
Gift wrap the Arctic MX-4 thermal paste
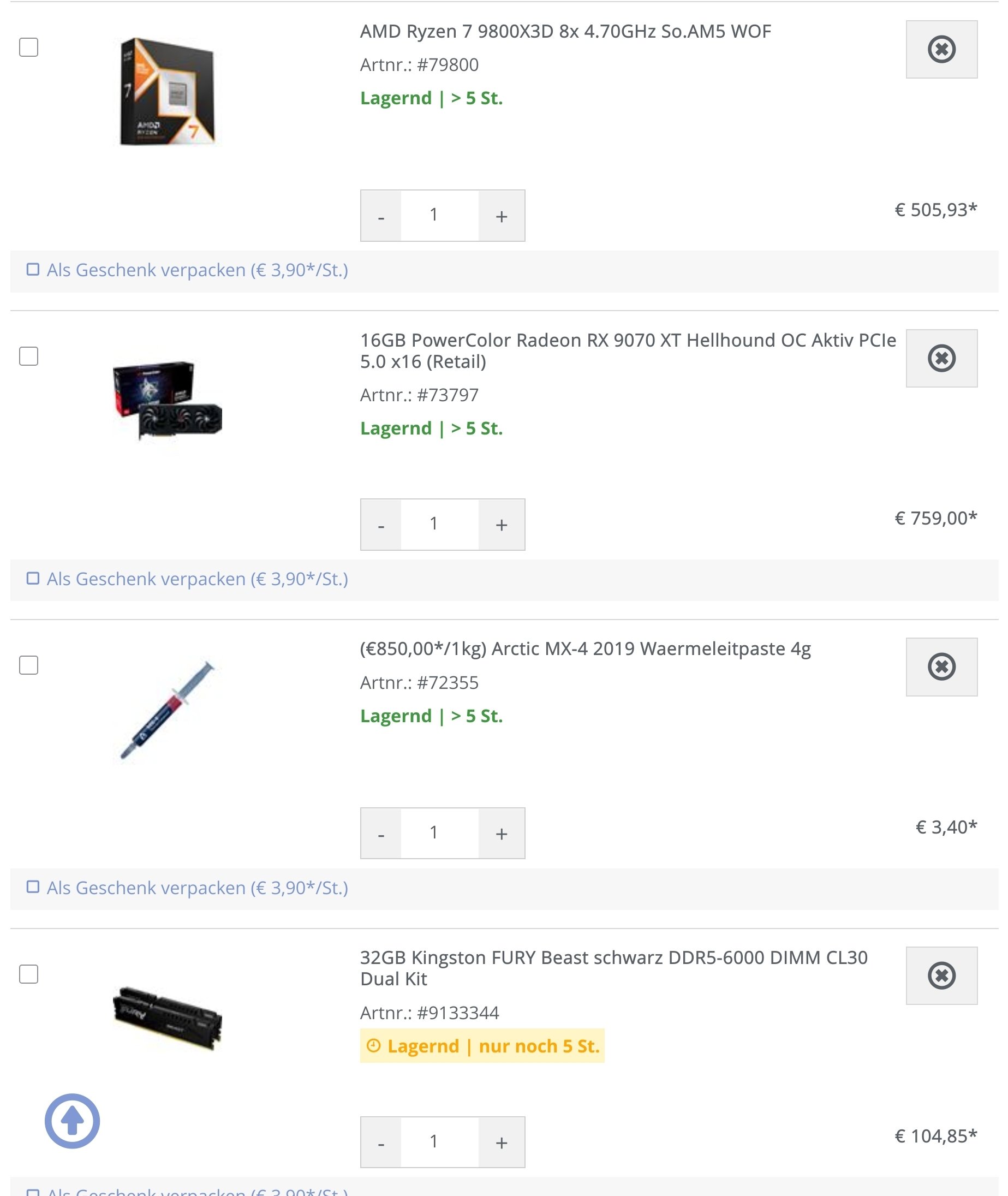34,888
